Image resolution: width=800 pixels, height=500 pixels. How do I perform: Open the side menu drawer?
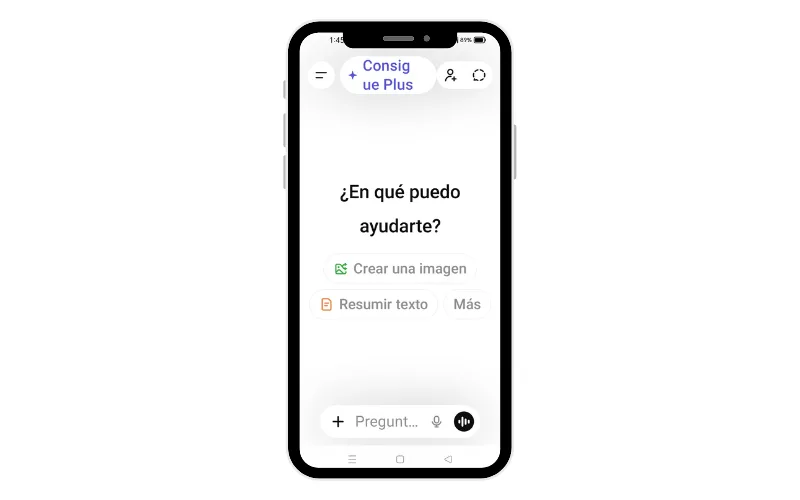coord(321,75)
